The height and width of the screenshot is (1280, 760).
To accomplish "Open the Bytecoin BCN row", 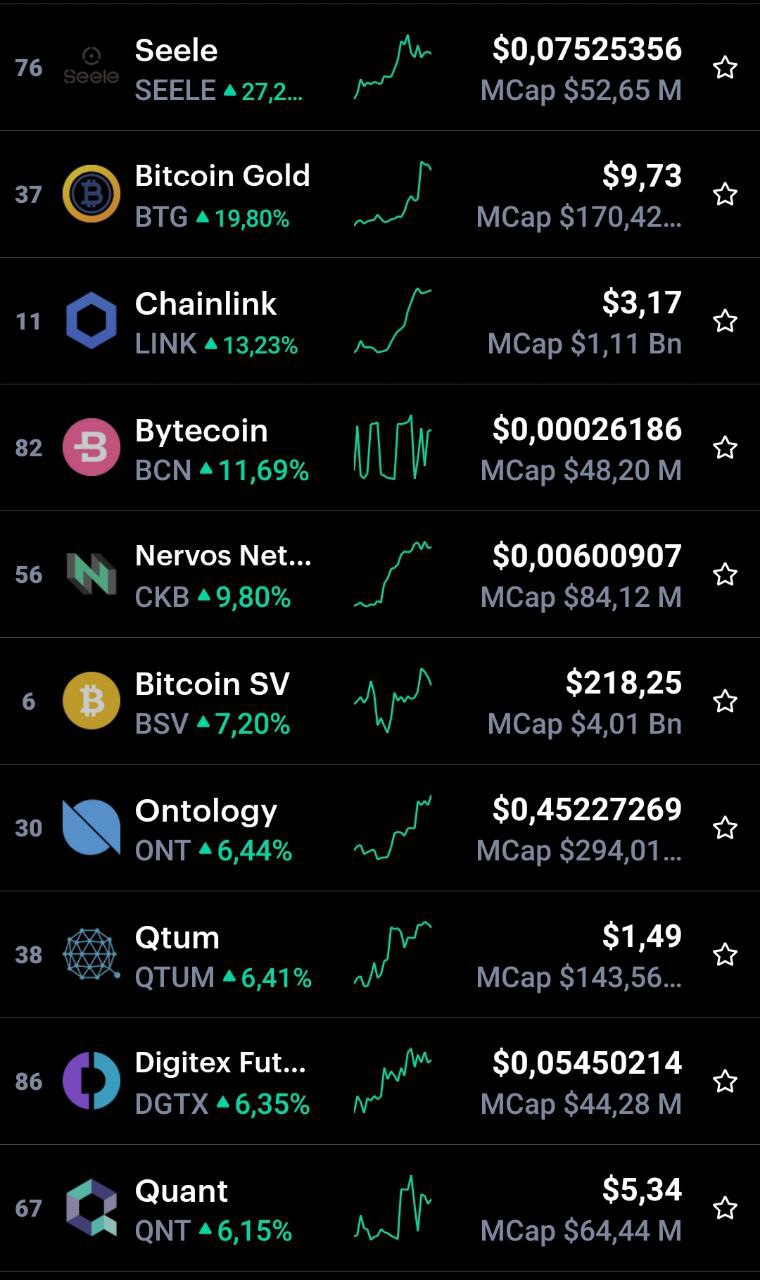I will (380, 448).
